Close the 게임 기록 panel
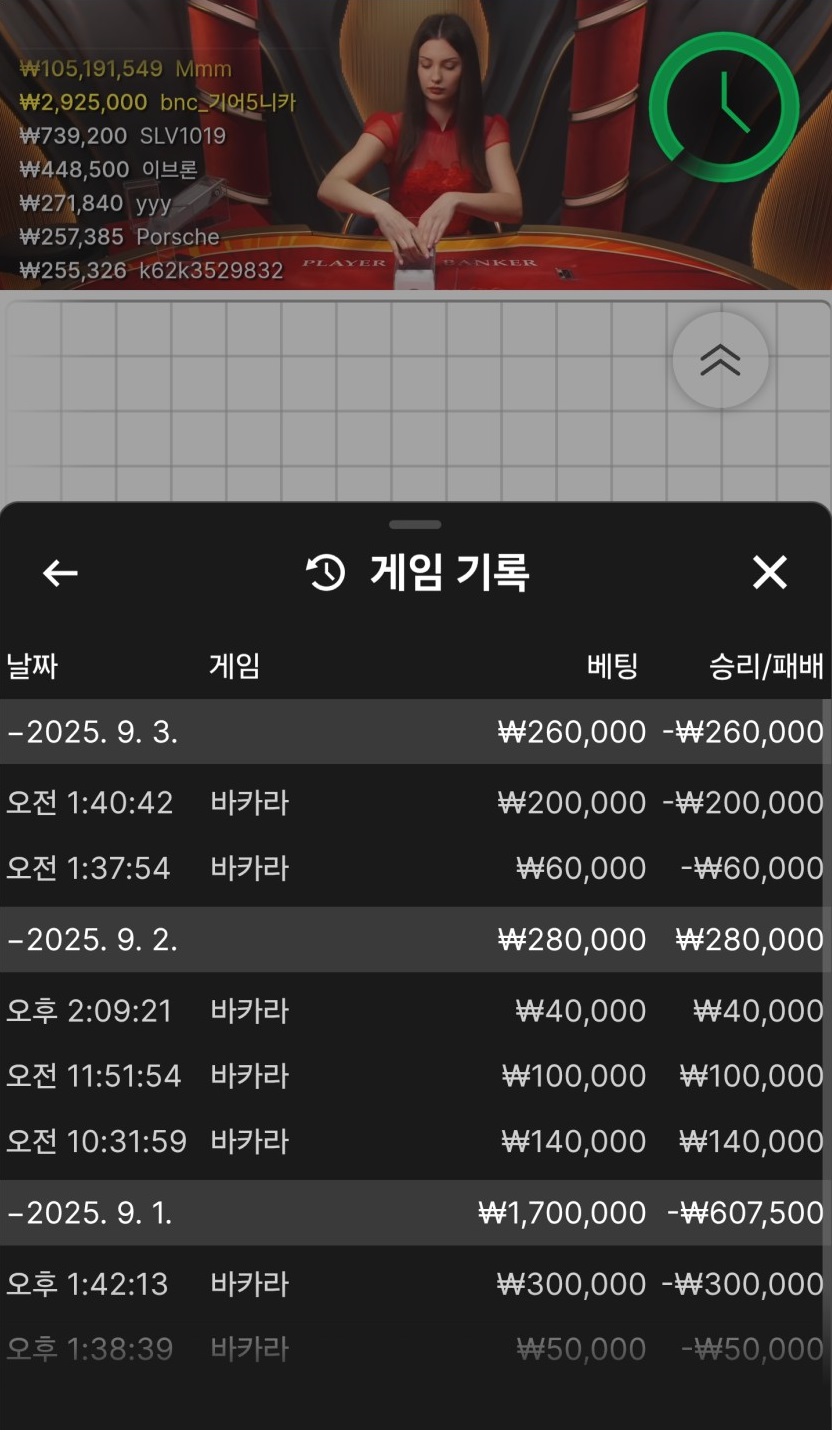Screen dimensions: 832x1440 [769, 573]
